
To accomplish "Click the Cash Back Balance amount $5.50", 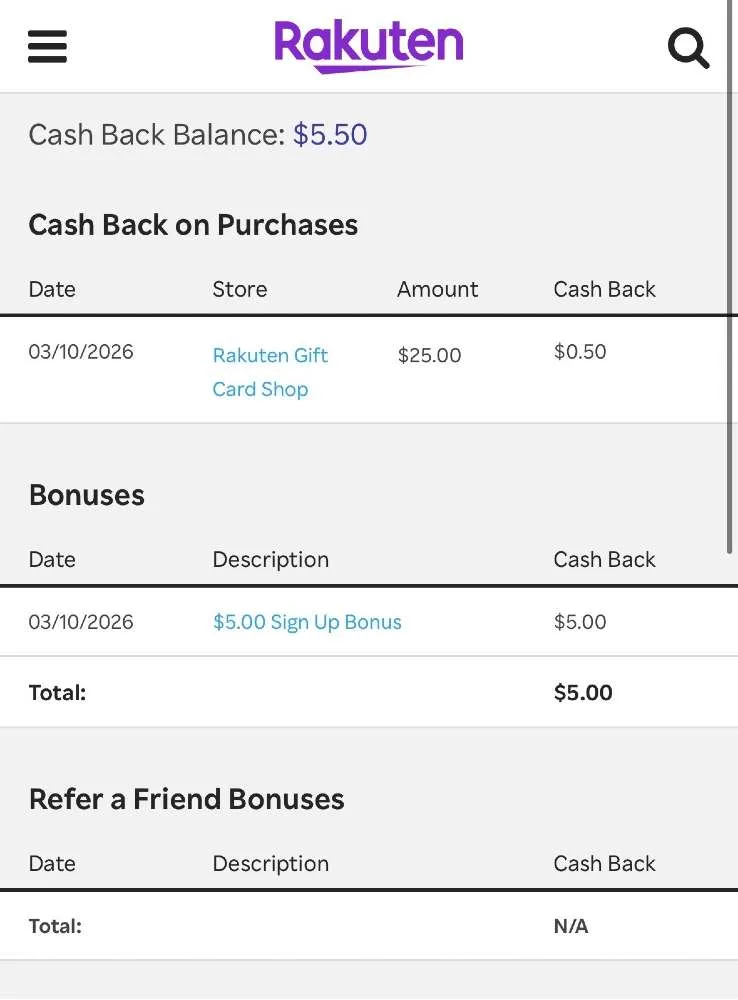I will [x=330, y=134].
